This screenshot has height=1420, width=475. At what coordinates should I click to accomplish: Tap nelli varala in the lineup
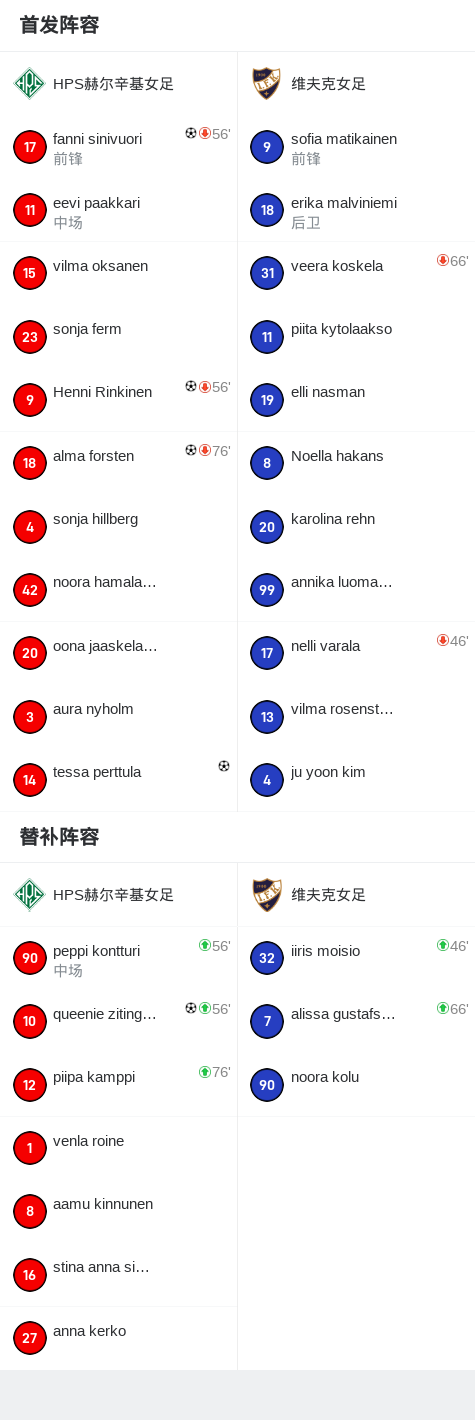coord(356,653)
